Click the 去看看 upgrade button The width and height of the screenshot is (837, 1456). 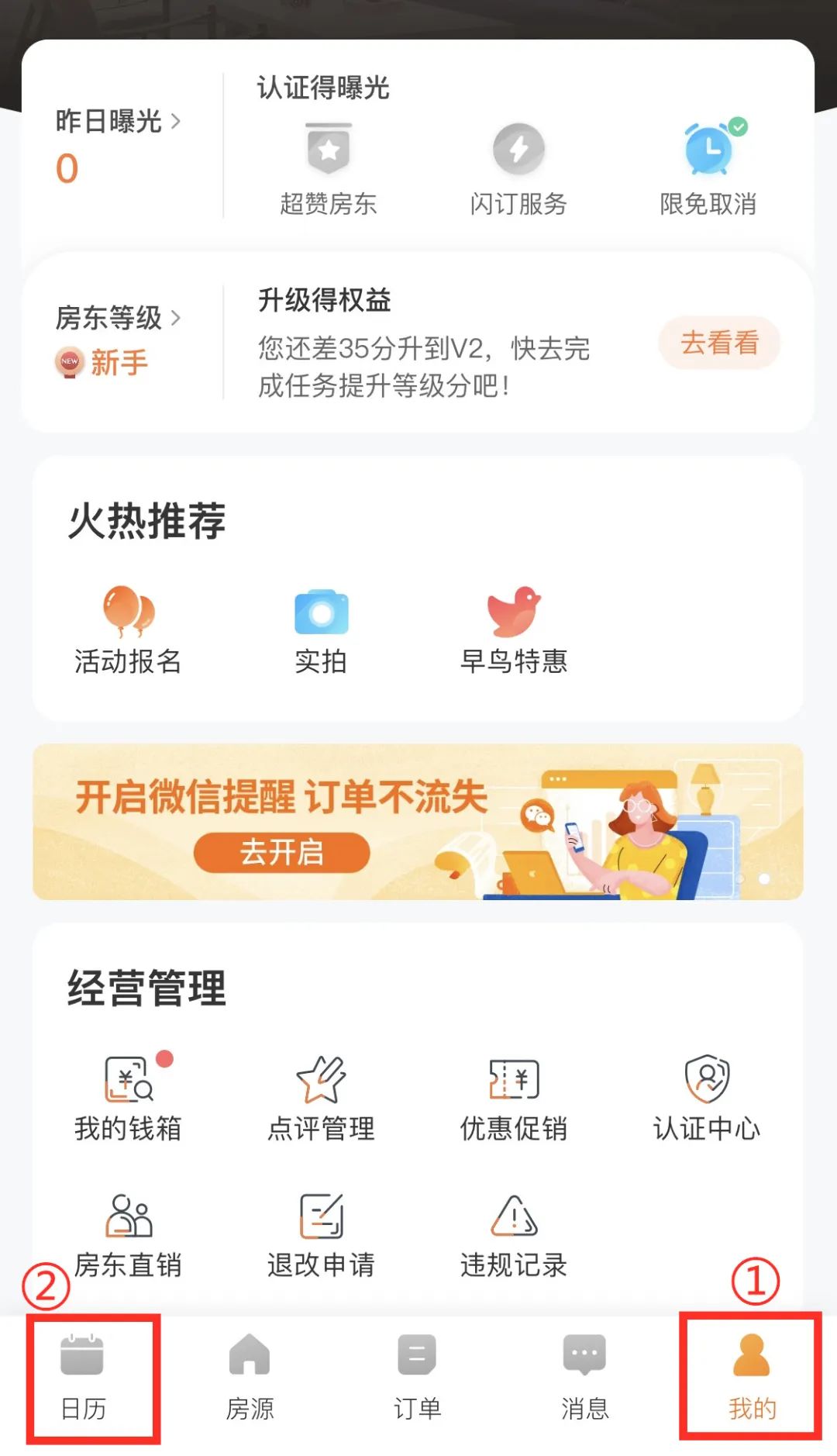[x=719, y=342]
